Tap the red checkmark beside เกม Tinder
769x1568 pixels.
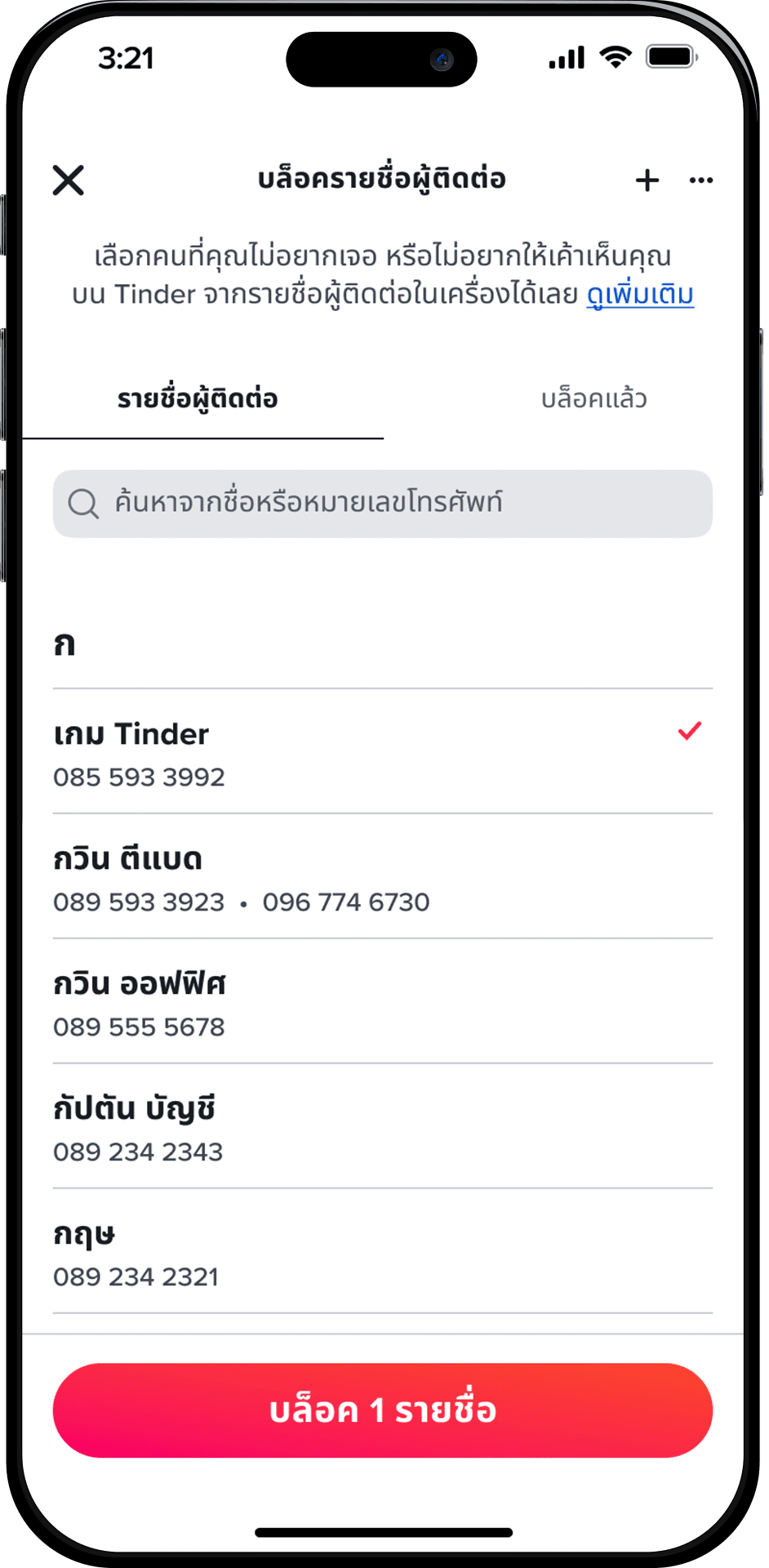(690, 731)
